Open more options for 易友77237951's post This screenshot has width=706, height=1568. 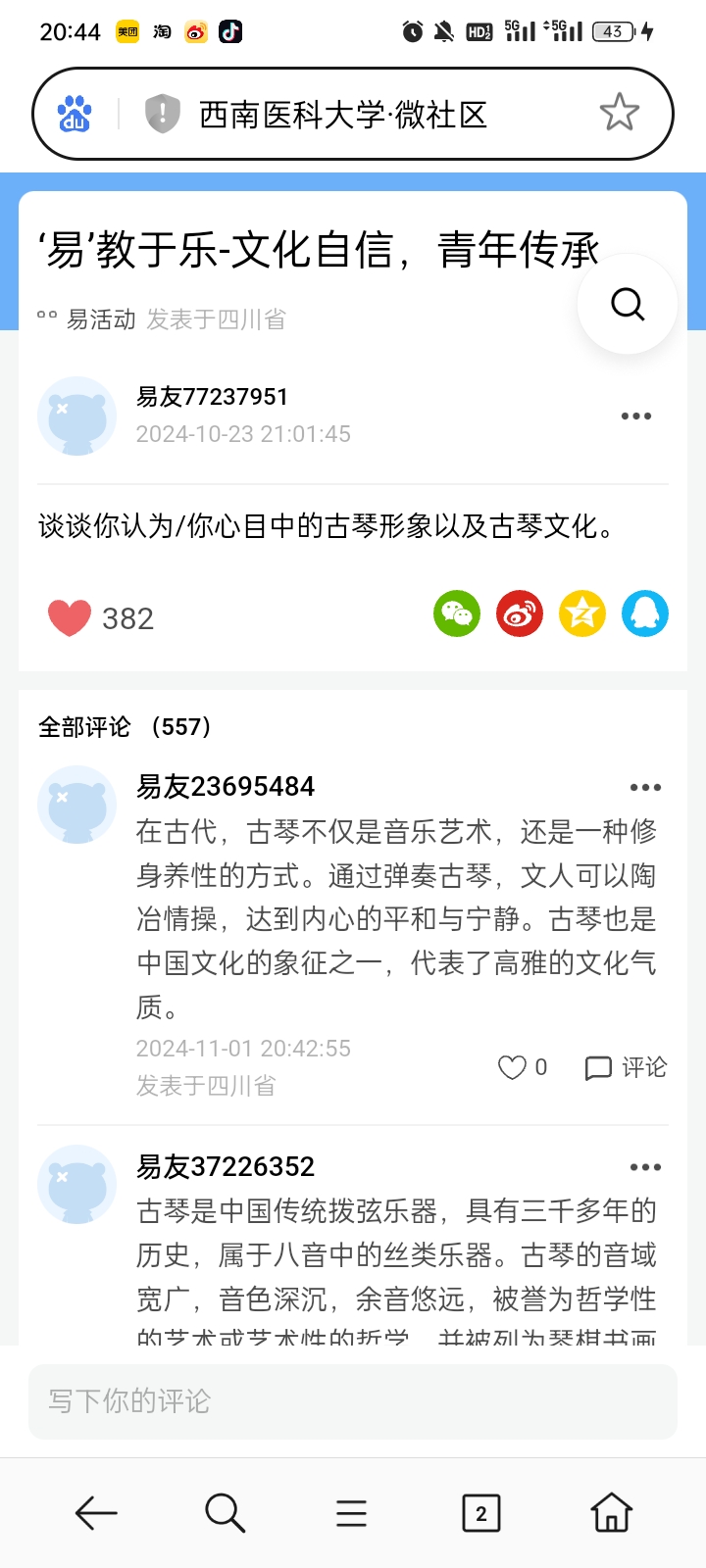636,416
